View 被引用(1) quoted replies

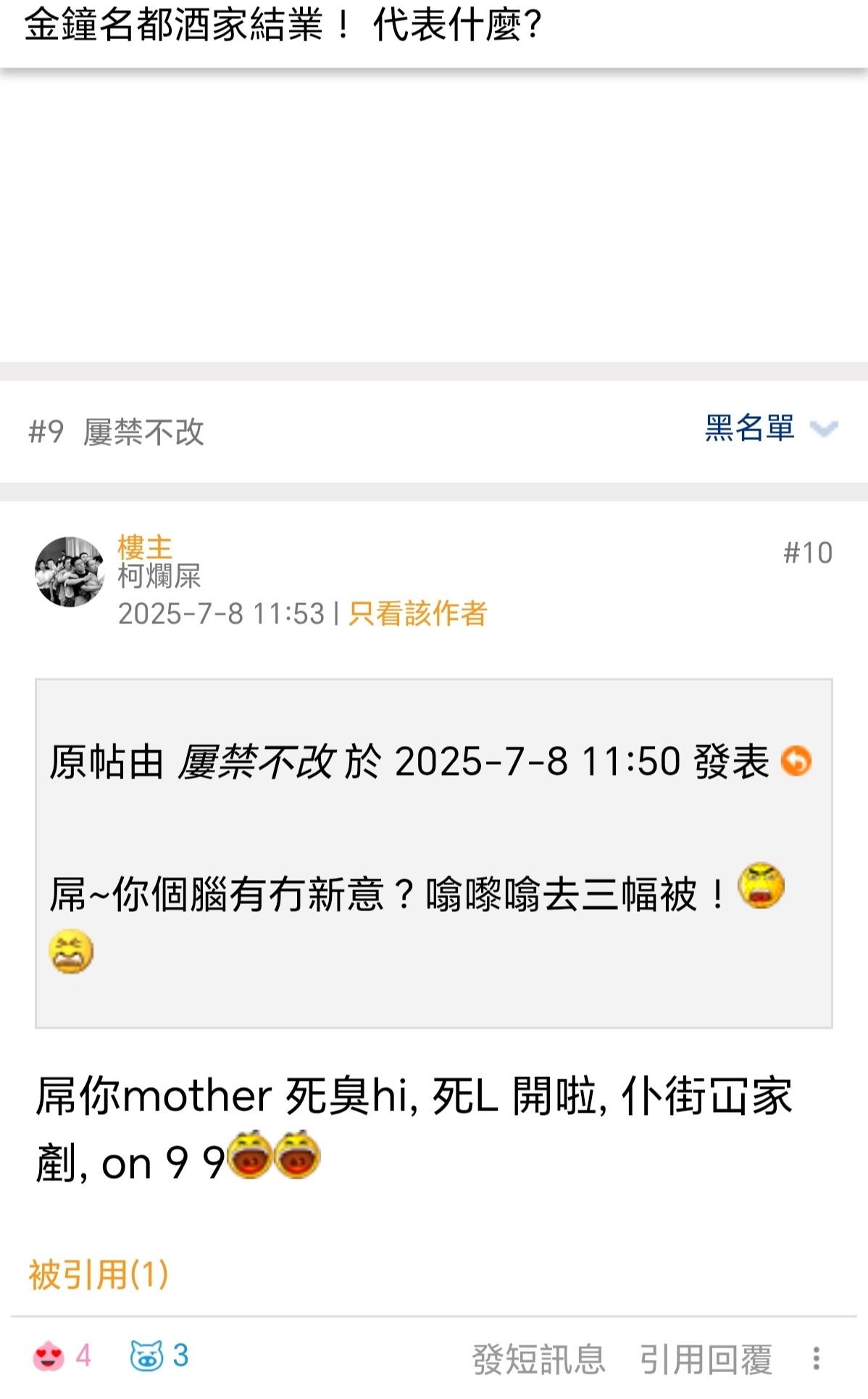tap(99, 1274)
